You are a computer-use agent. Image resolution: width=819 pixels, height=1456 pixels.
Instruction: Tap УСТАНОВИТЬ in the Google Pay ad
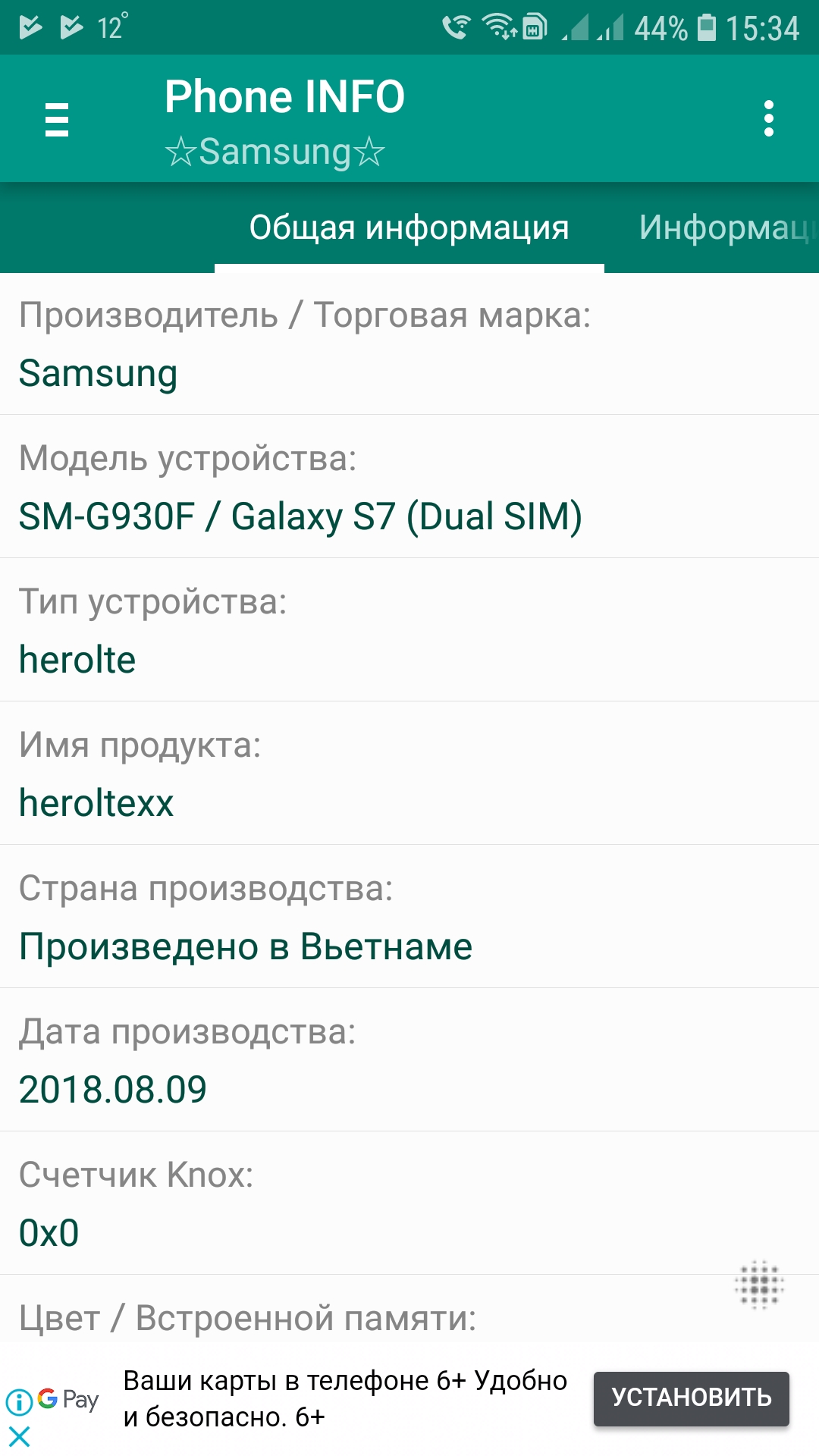(x=691, y=1398)
